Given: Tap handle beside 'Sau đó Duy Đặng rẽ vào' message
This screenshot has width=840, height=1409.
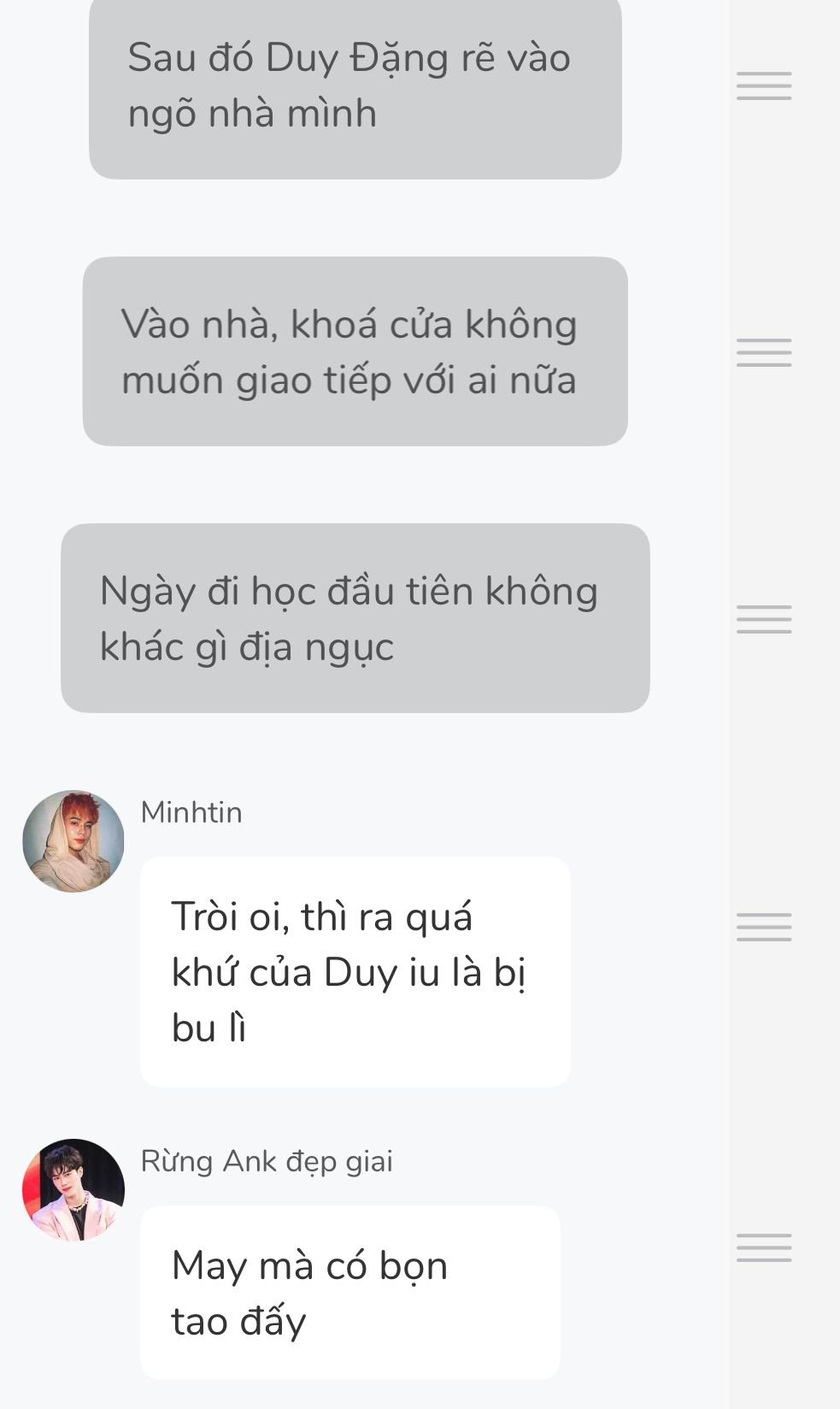Looking at the screenshot, I should coord(764,85).
